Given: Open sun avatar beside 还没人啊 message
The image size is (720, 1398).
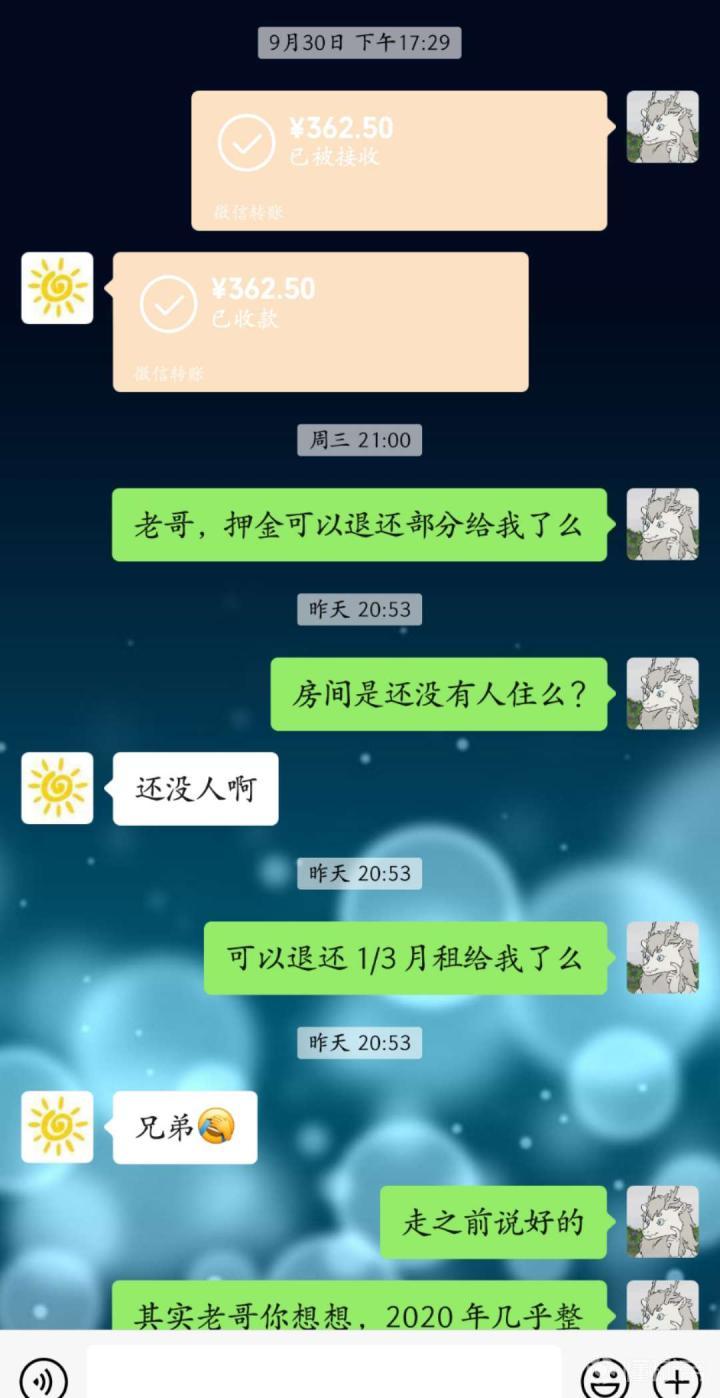Looking at the screenshot, I should point(57,788).
